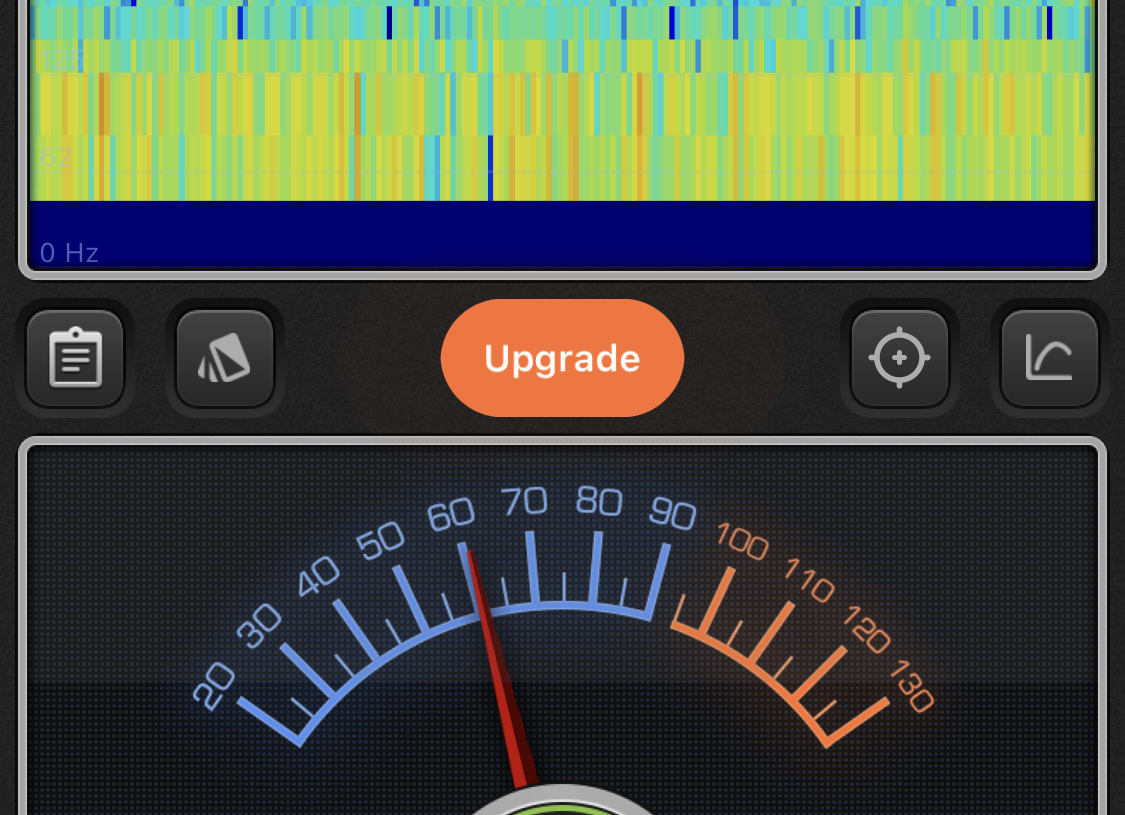Open the clipboard notes icon
Viewport: 1125px width, 815px height.
click(x=75, y=358)
